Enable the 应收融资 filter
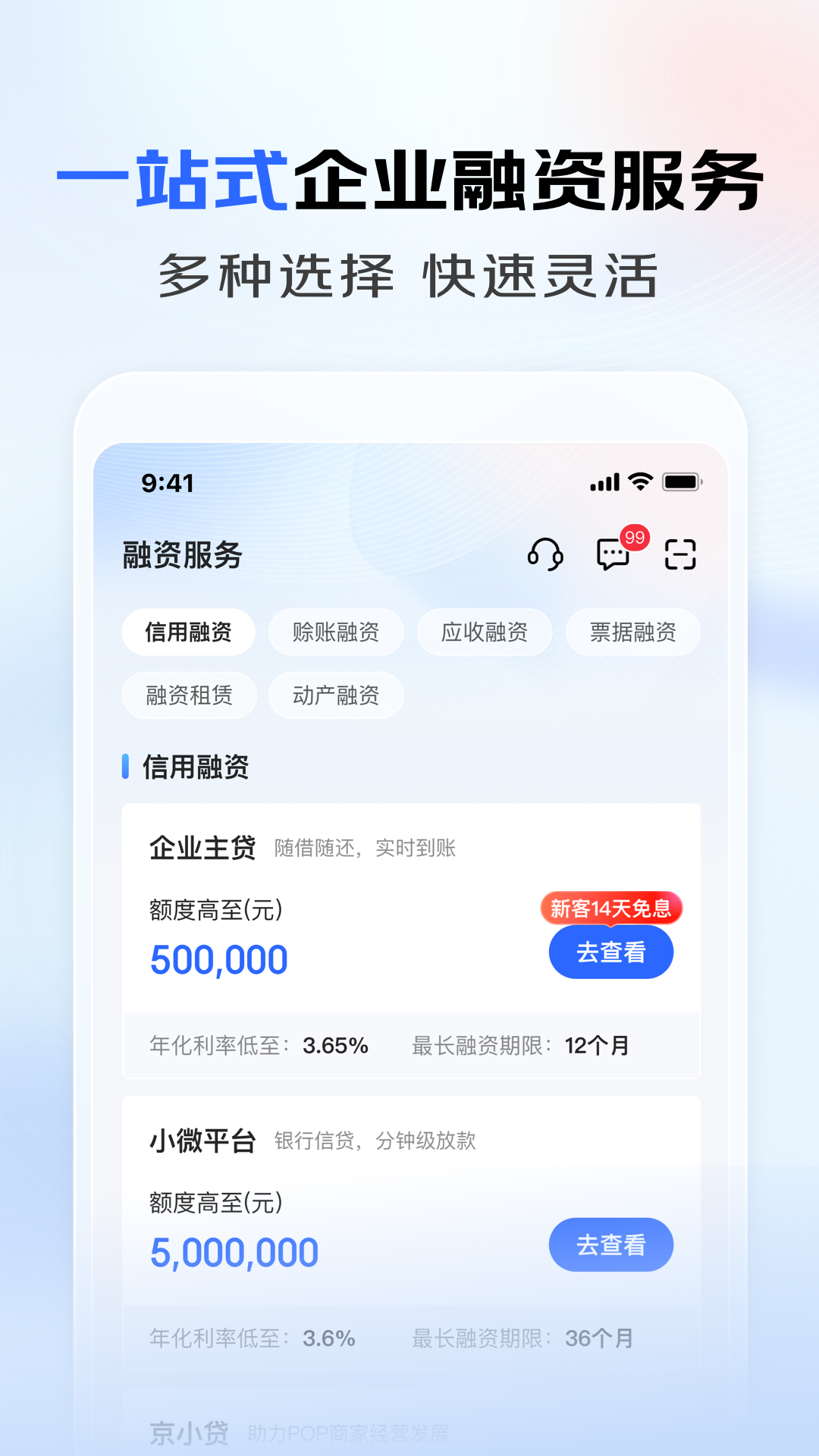The width and height of the screenshot is (819, 1456). [x=485, y=632]
